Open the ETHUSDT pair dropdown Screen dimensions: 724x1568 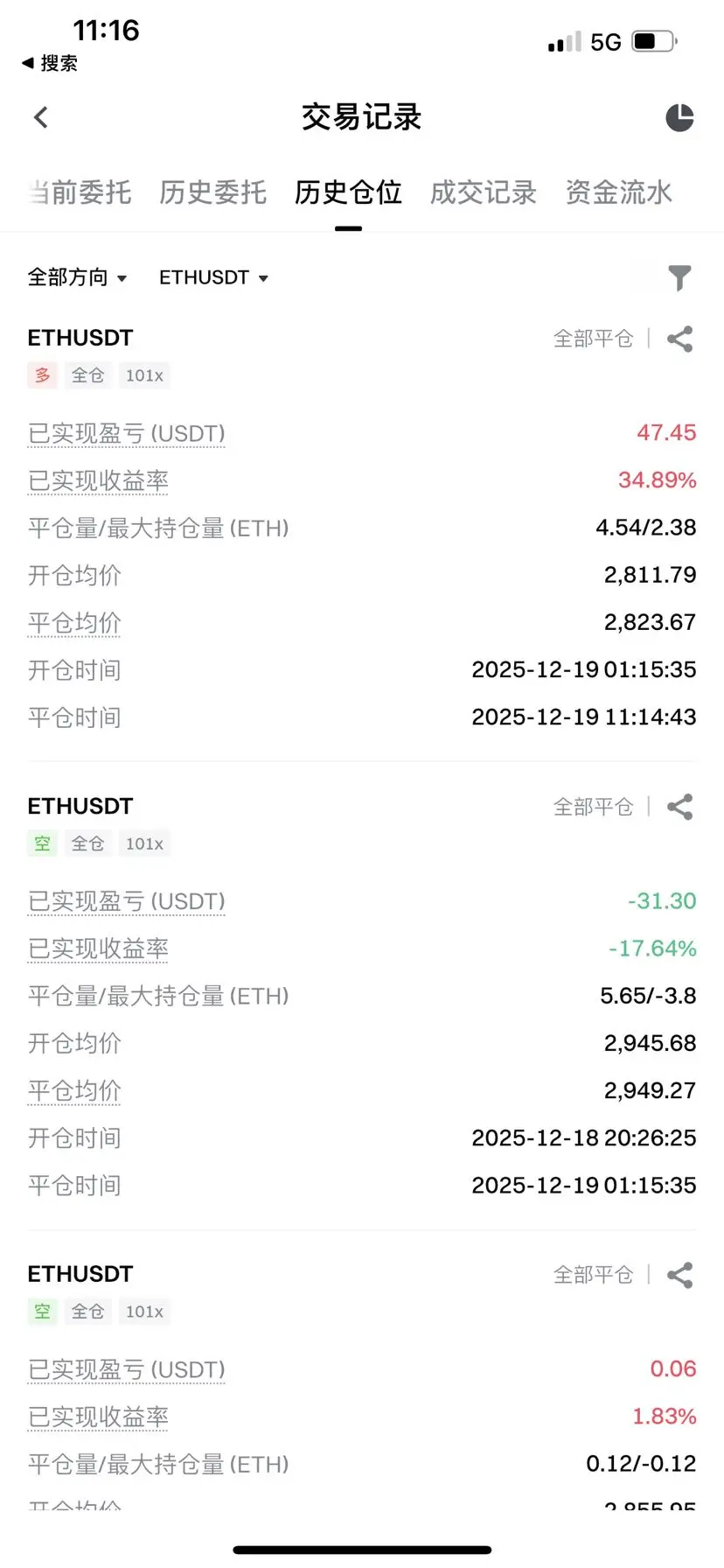pos(213,277)
